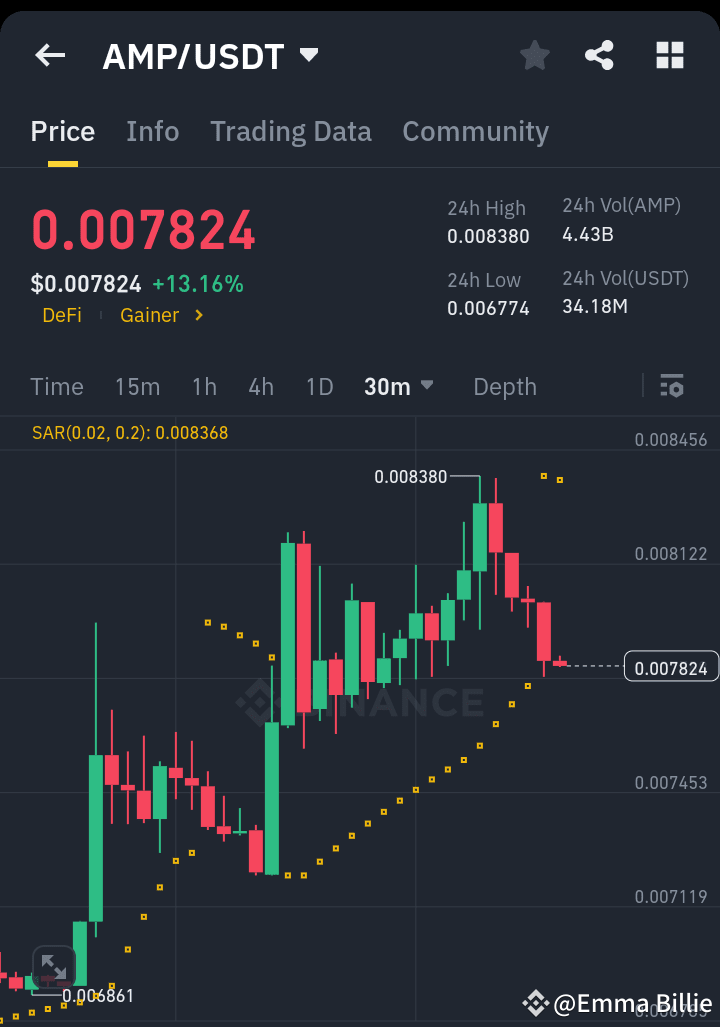This screenshot has width=720, height=1027.
Task: Tap the diamond icon next to Emma Billie
Action: [x=536, y=1003]
